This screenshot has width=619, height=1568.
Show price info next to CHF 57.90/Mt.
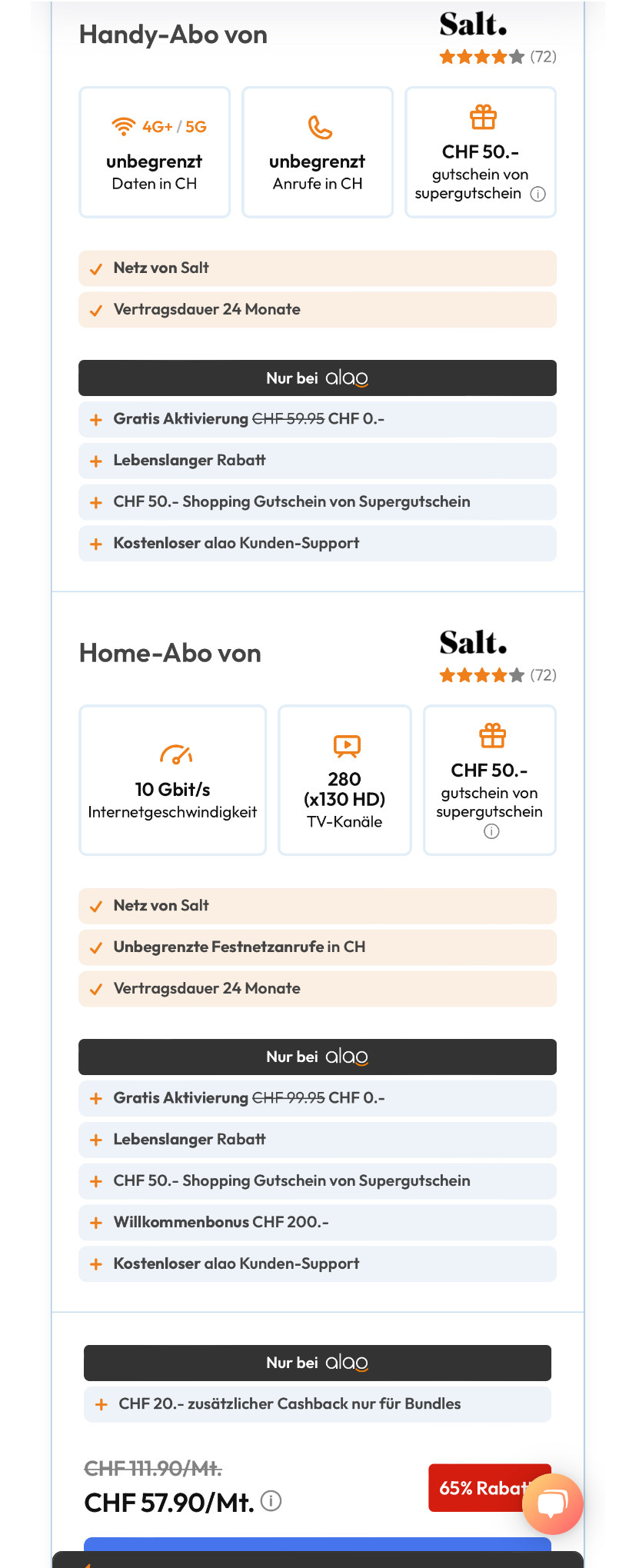271,1500
